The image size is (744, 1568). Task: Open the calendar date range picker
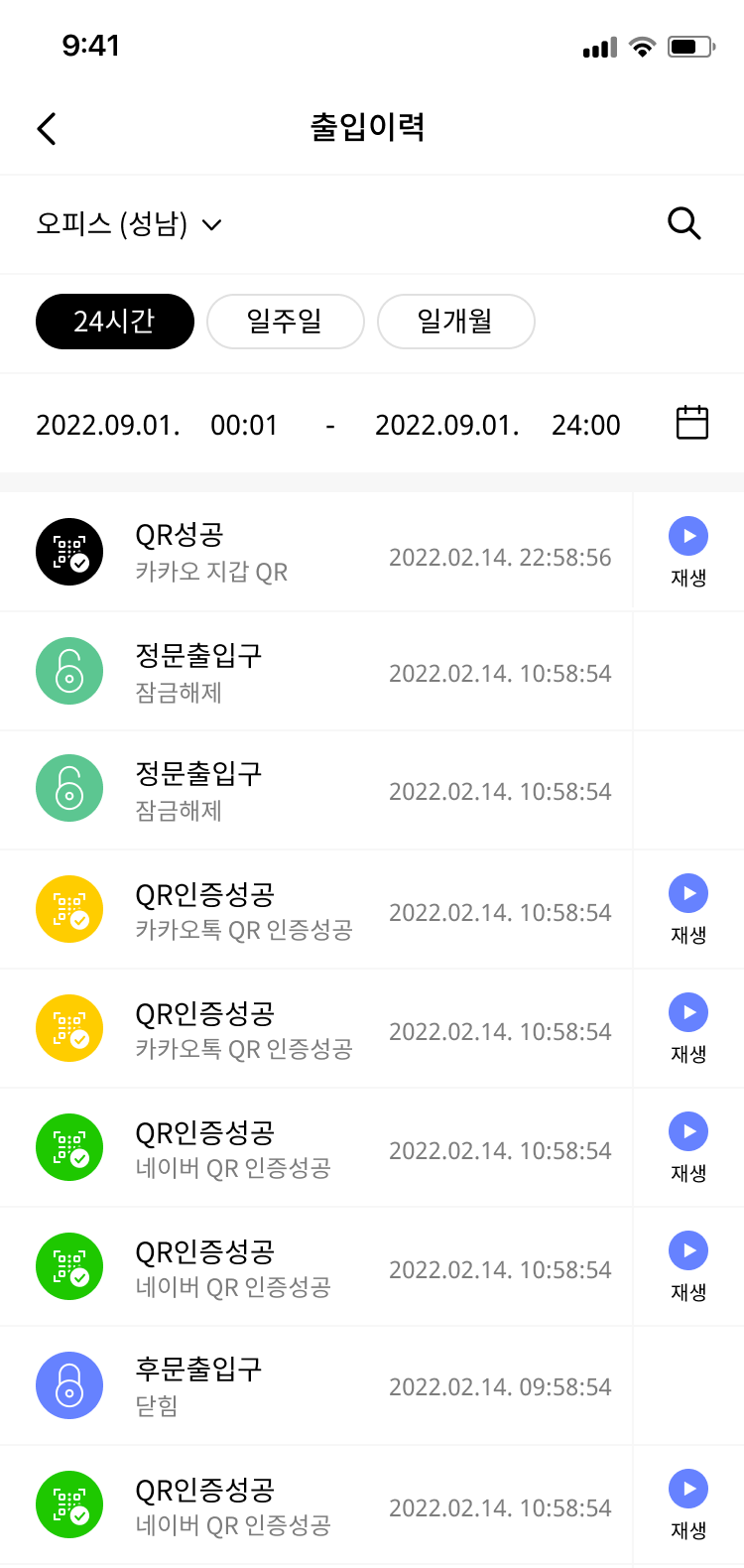691,423
